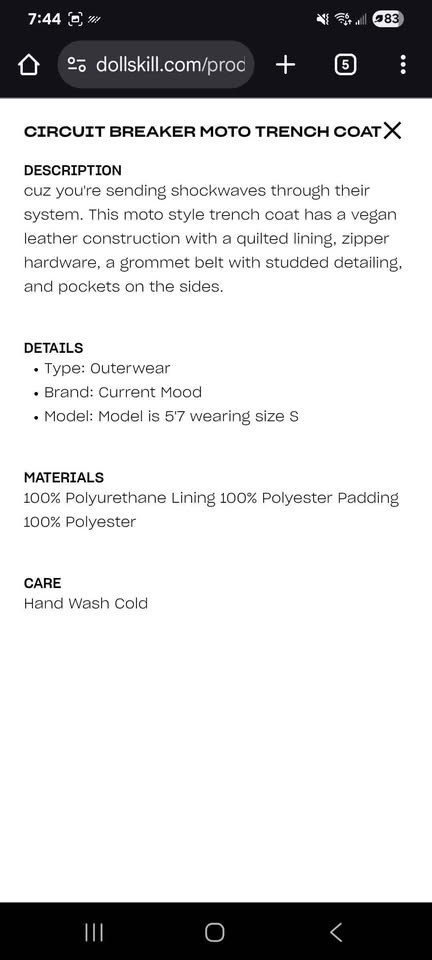Tap the dollskill.com address bar
This screenshot has width=432, height=960.
coord(156,64)
